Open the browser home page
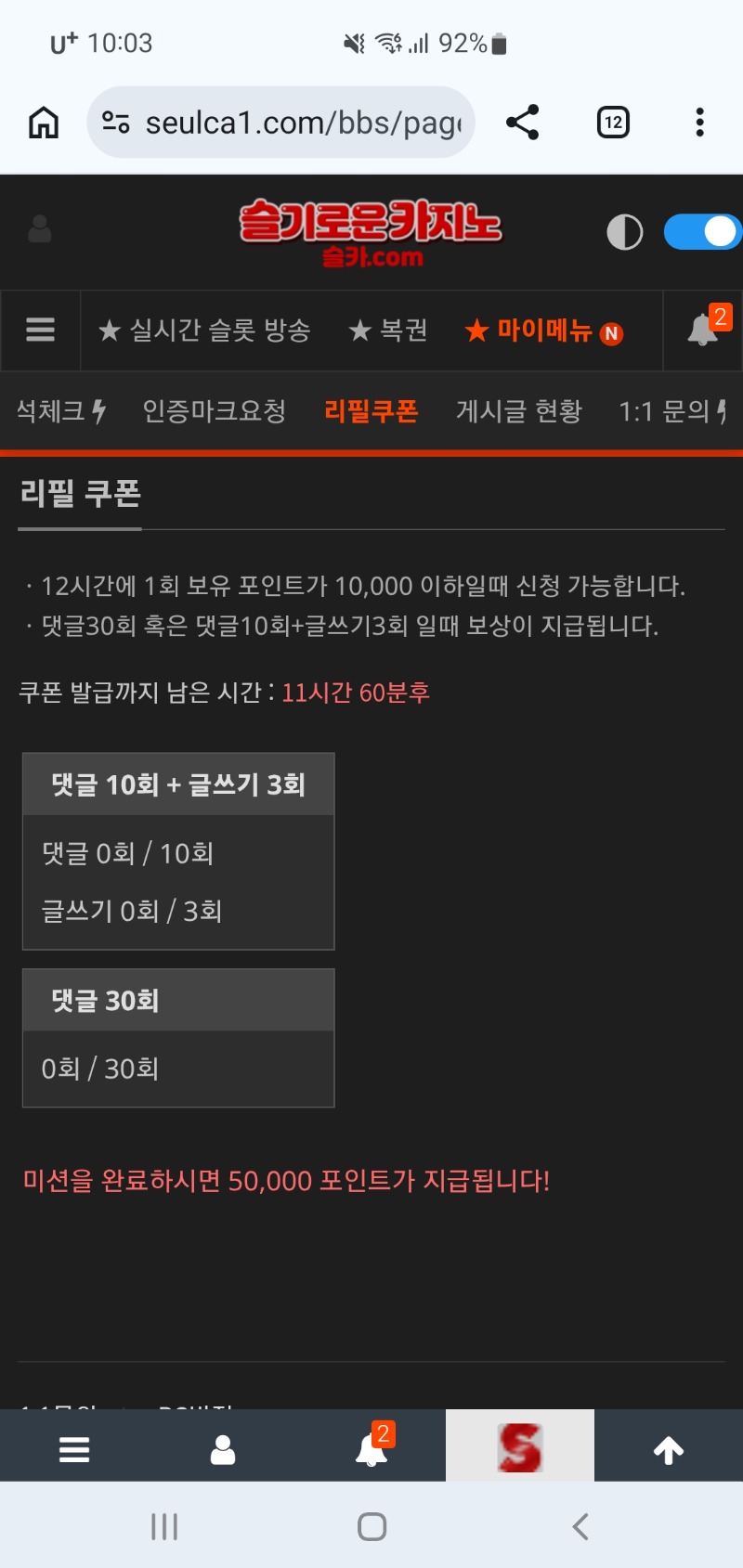This screenshot has height=1568, width=743. click(x=44, y=123)
